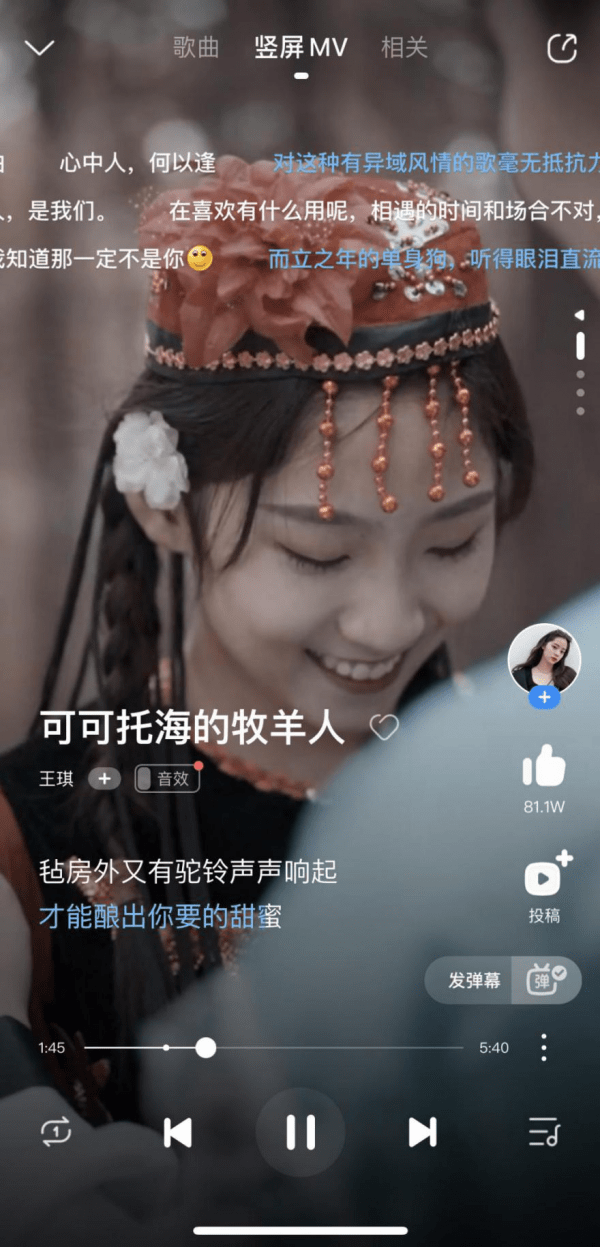Switch to the 歌曲 tab
Viewport: 600px width, 1247px height.
pos(196,47)
